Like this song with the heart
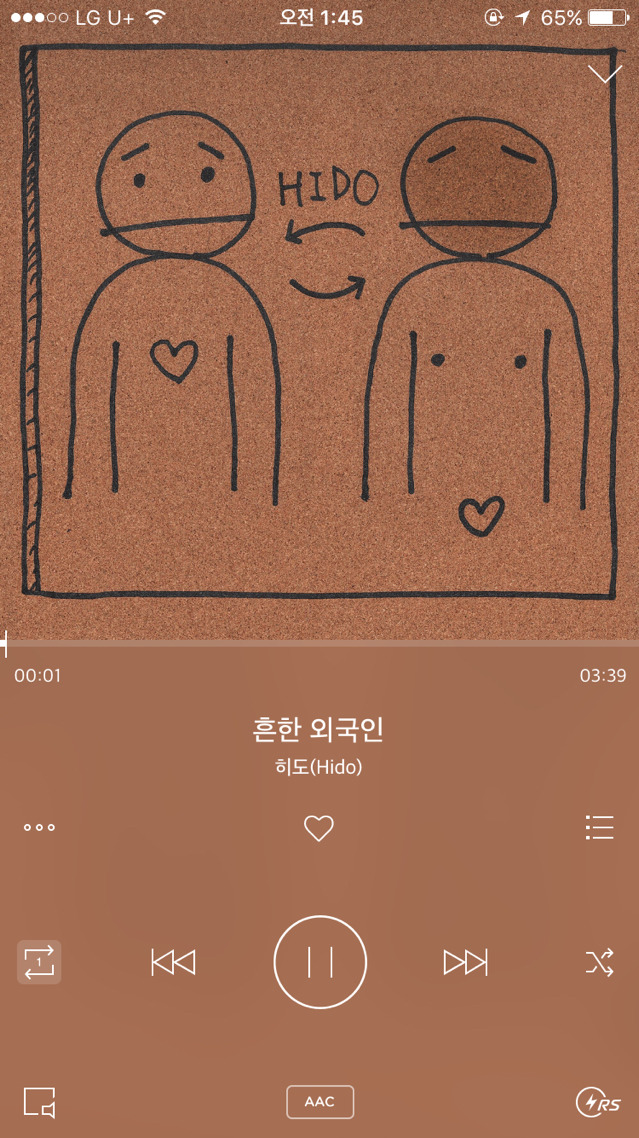Screen dimensions: 639x1138 pos(319,828)
